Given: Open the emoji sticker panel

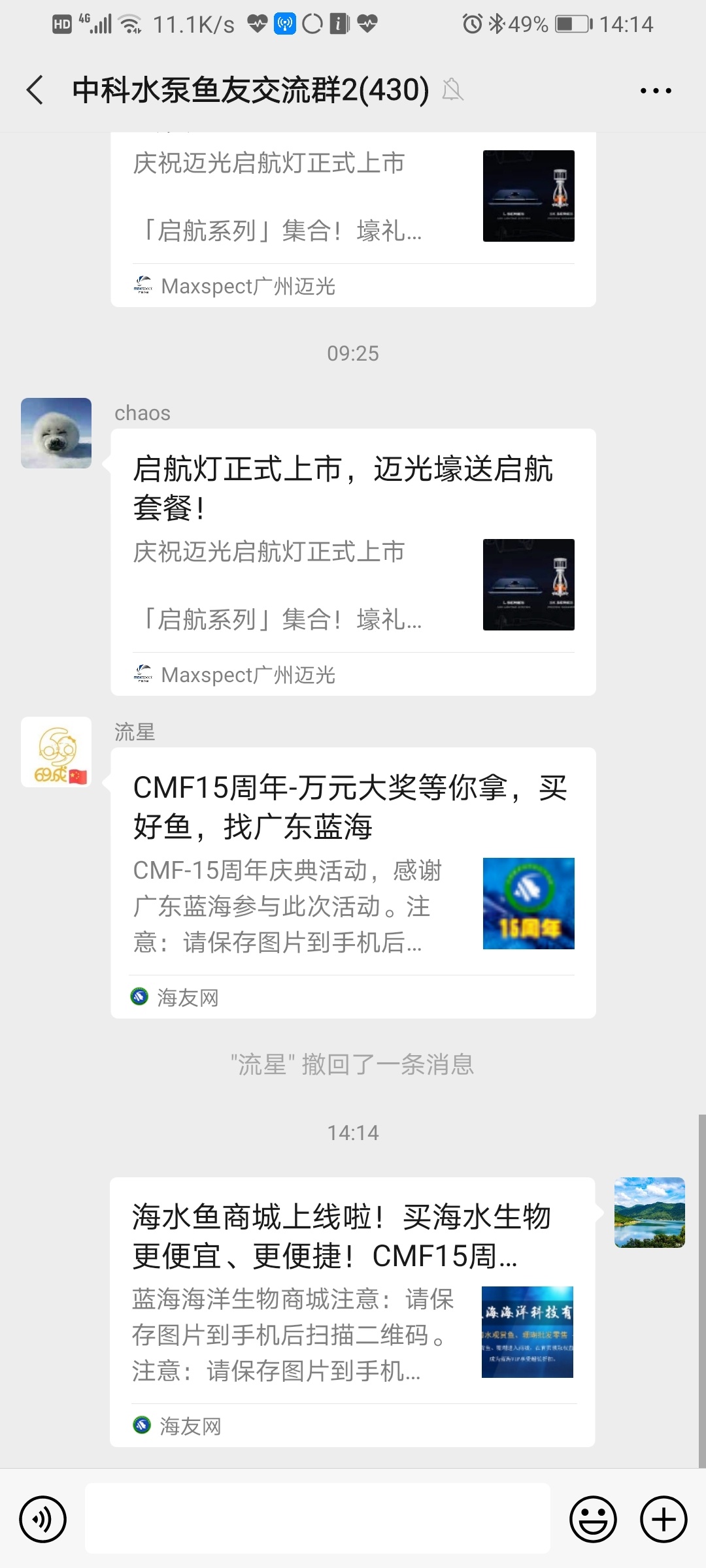Looking at the screenshot, I should click(x=593, y=1519).
